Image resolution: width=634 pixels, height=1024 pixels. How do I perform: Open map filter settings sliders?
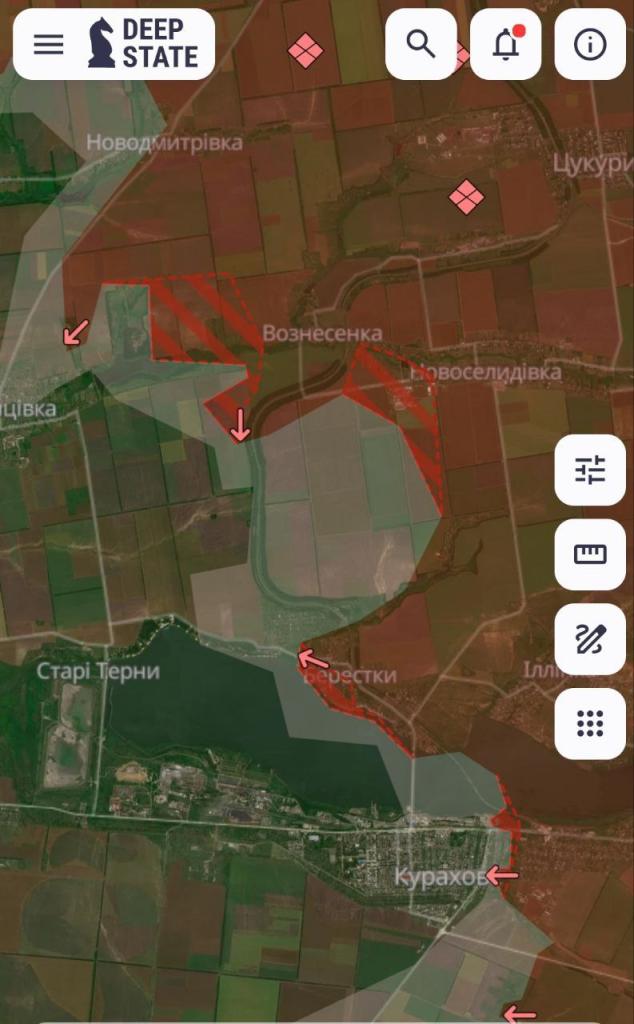(590, 470)
